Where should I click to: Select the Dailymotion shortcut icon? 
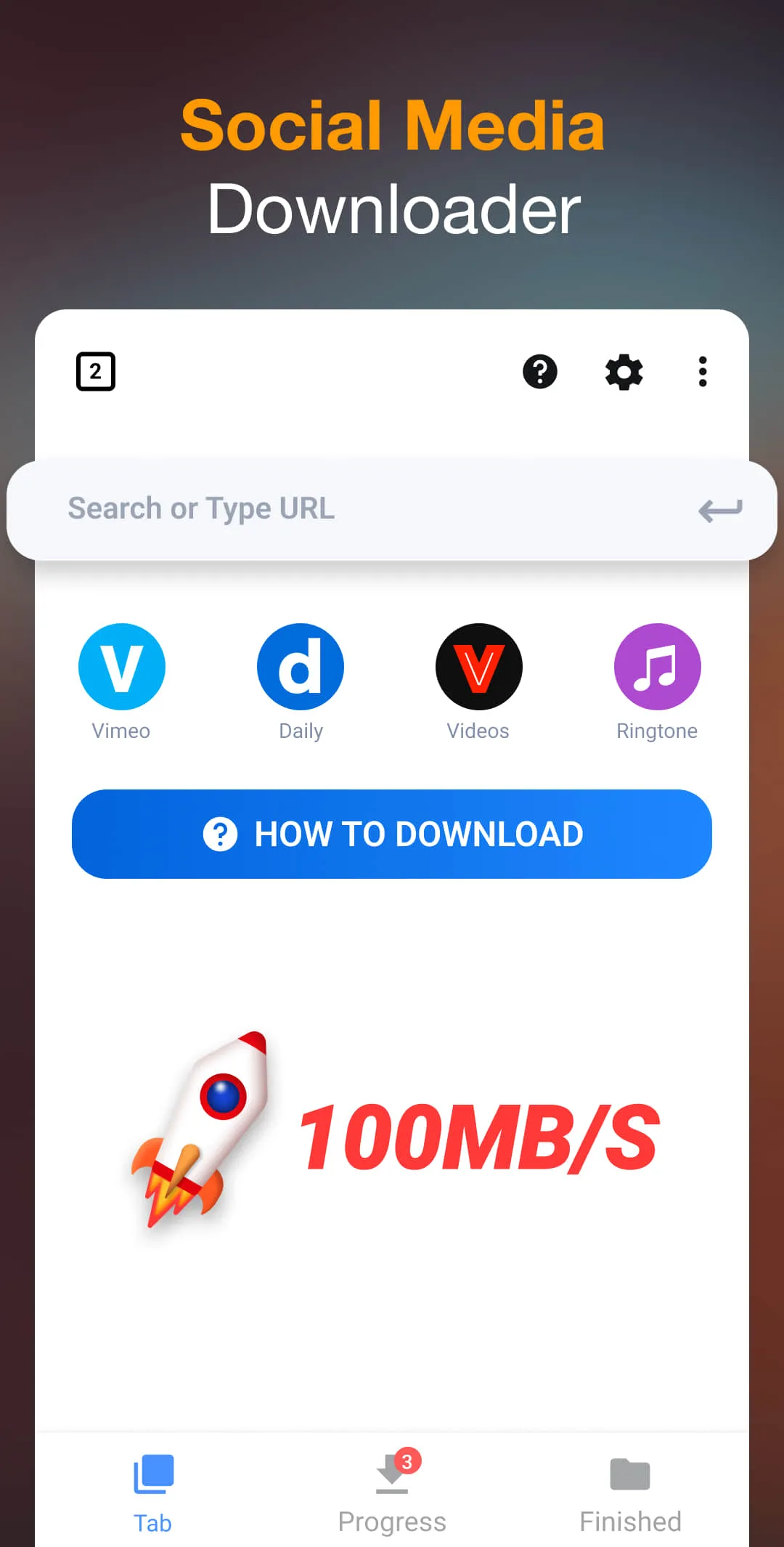[x=300, y=666]
